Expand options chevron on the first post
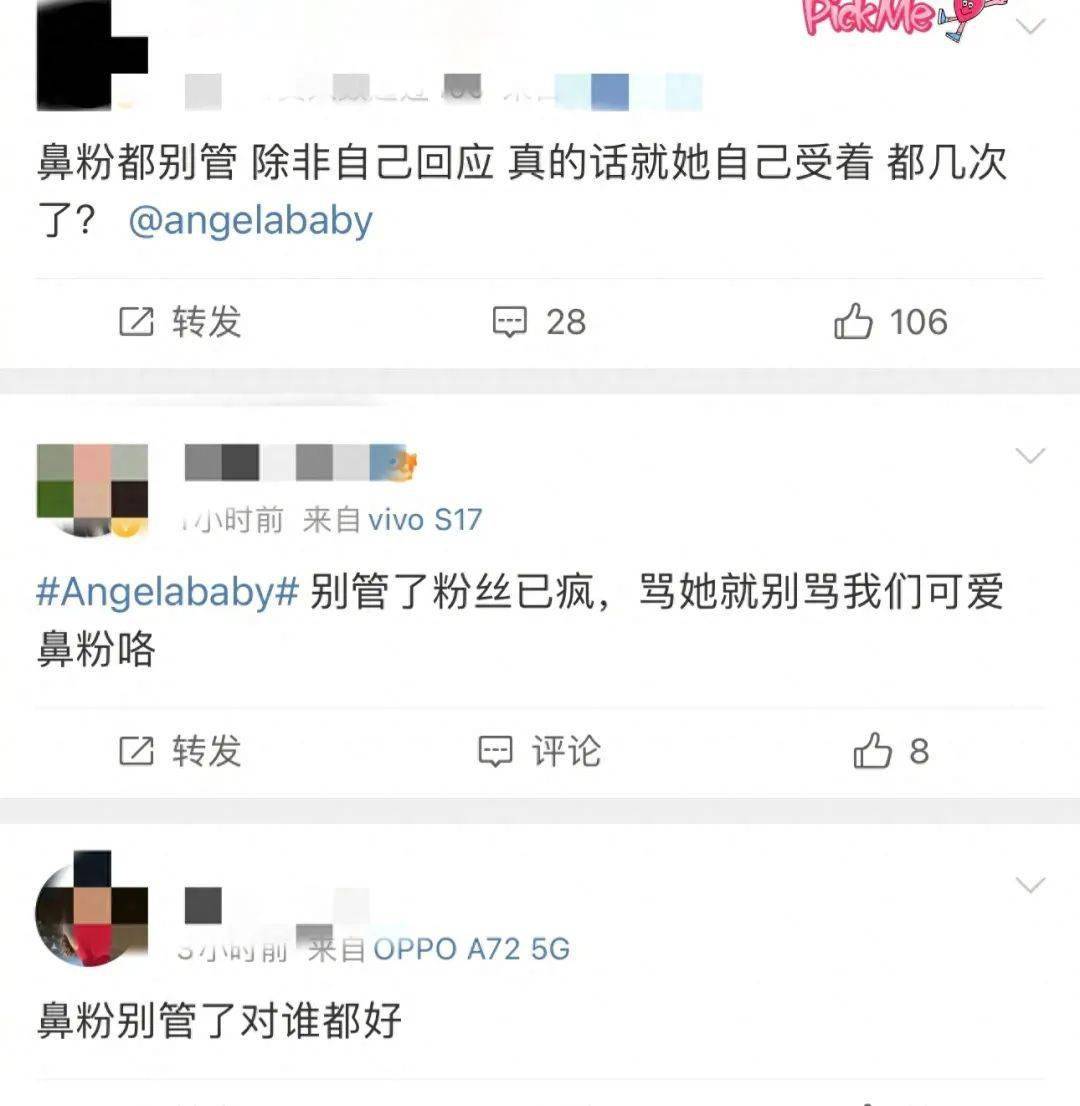 click(1030, 26)
